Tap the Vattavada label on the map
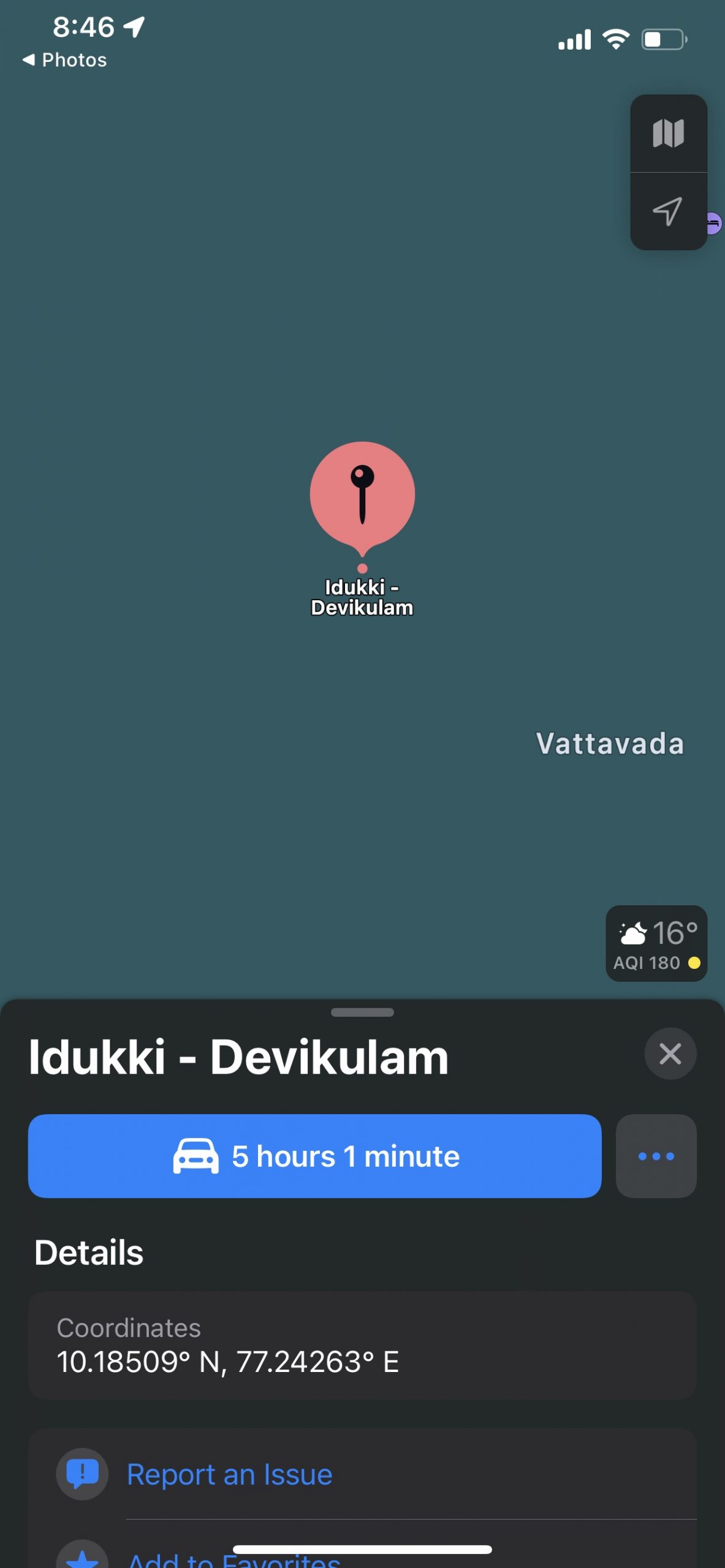This screenshot has height=1568, width=725. point(610,743)
